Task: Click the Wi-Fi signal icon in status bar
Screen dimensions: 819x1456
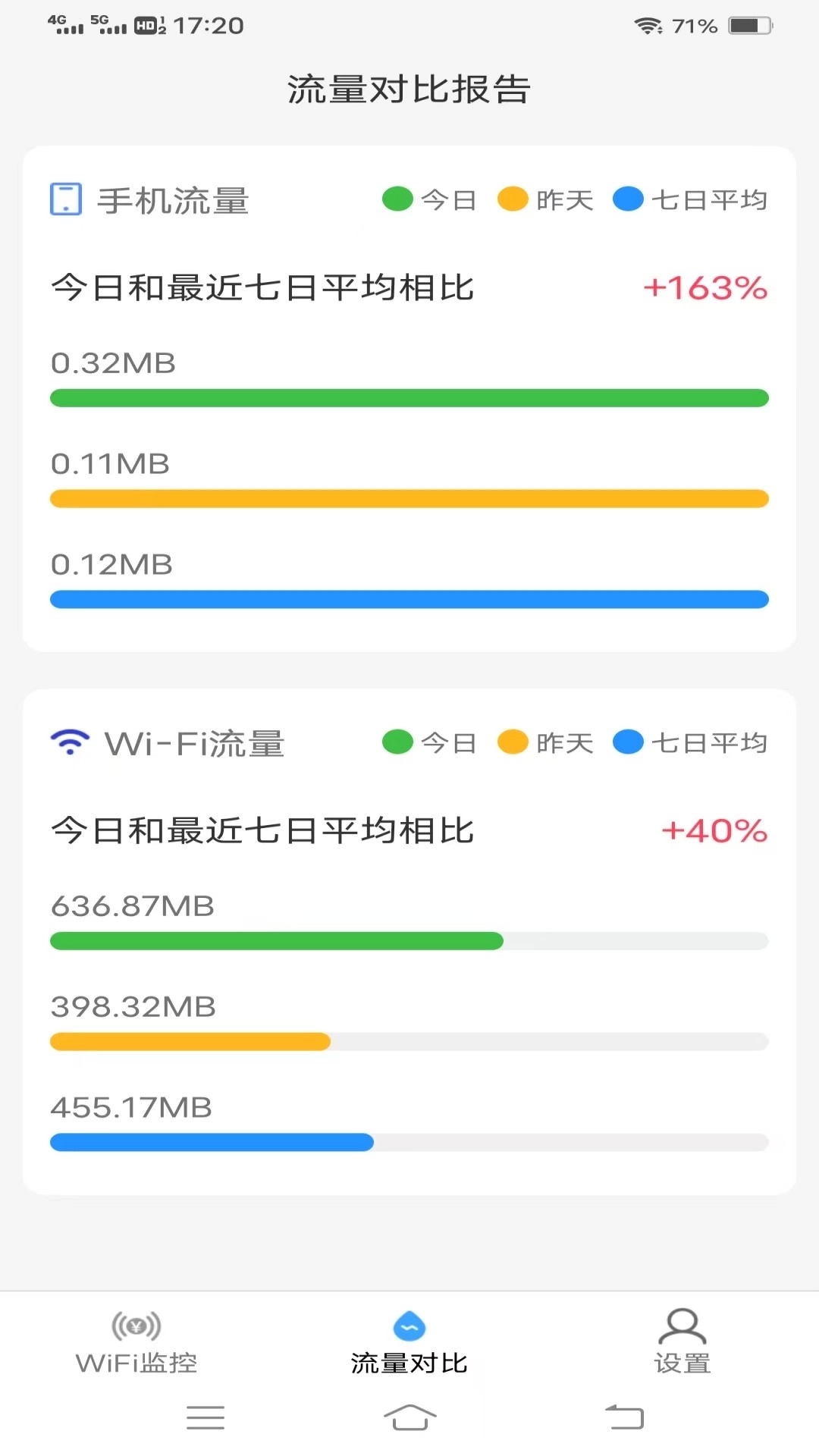Action: tap(647, 26)
